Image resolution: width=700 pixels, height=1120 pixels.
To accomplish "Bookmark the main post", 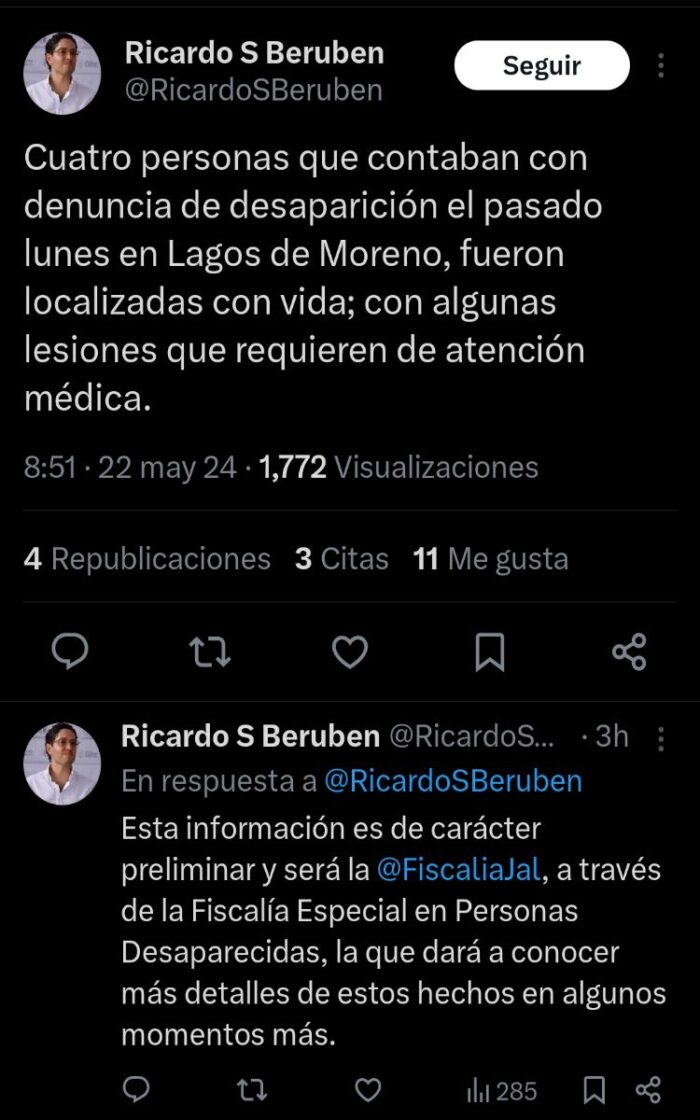I will point(489,652).
